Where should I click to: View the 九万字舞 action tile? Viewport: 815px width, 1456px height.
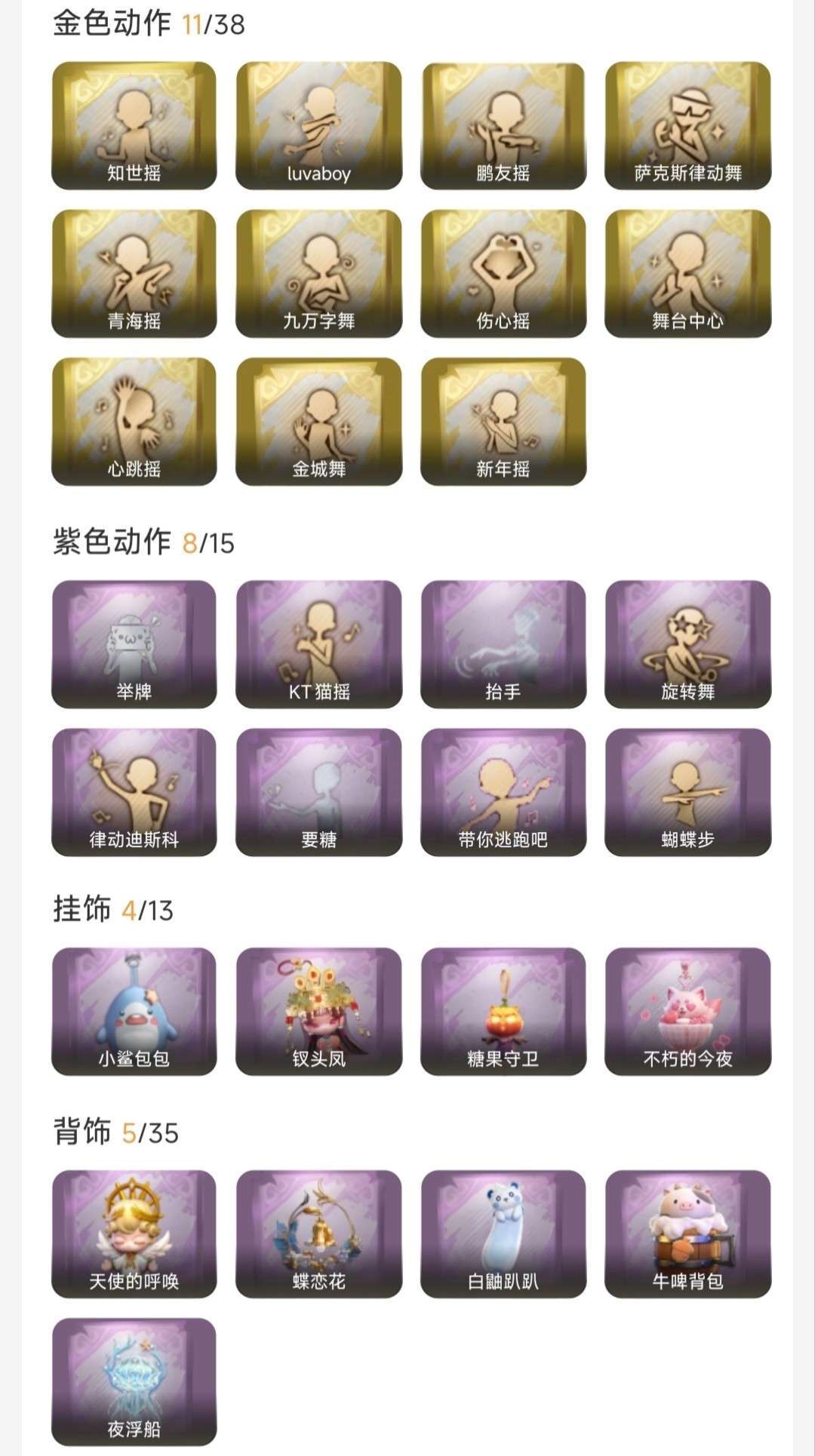click(318, 273)
